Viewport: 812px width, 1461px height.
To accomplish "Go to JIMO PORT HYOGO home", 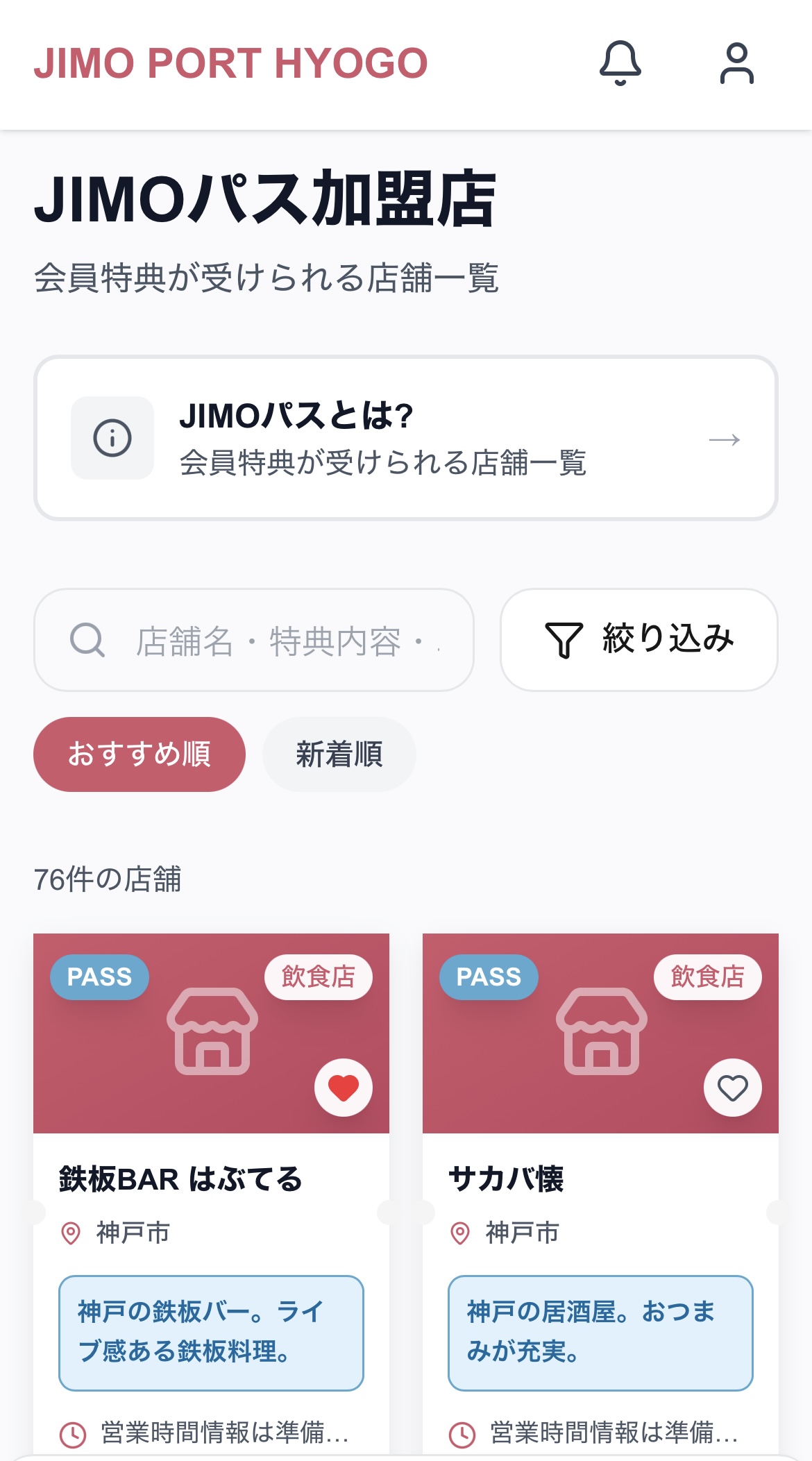I will coord(230,63).
